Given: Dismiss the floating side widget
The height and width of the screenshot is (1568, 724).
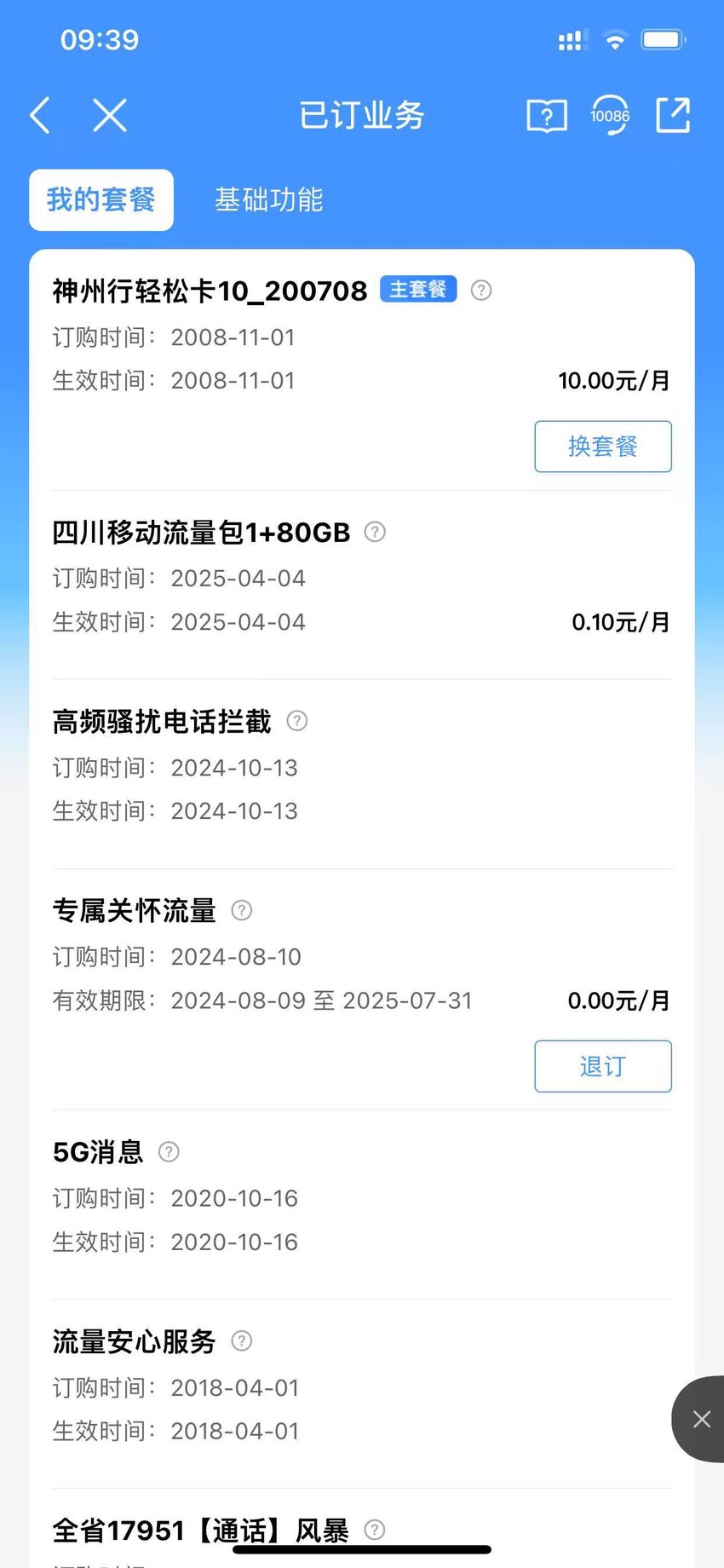Looking at the screenshot, I should (x=701, y=1419).
